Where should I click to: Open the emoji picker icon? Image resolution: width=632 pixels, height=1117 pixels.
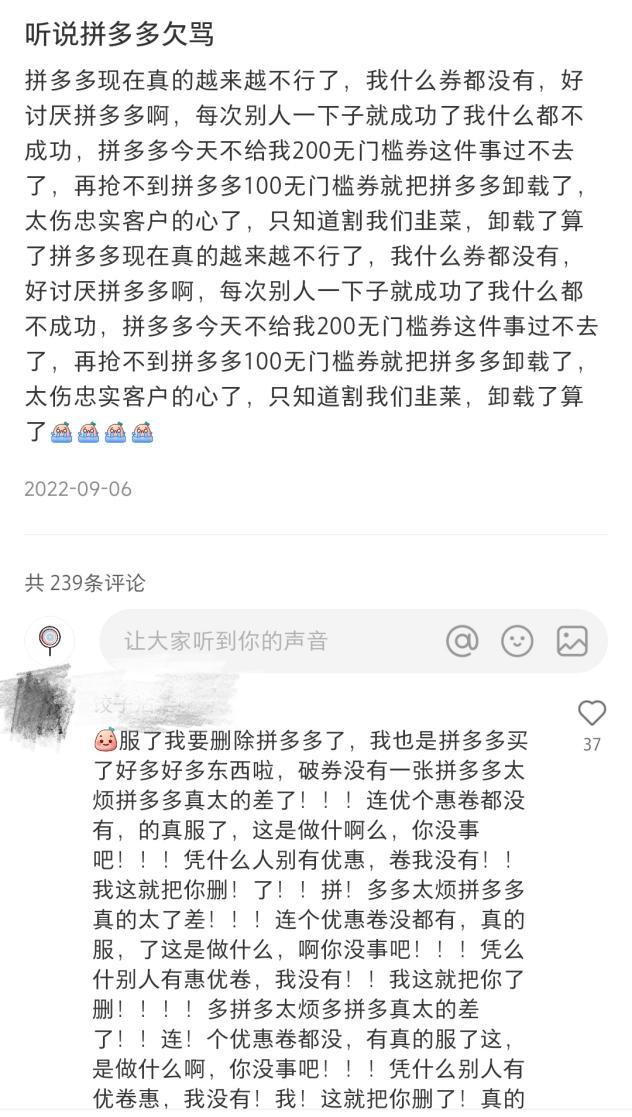point(517,641)
